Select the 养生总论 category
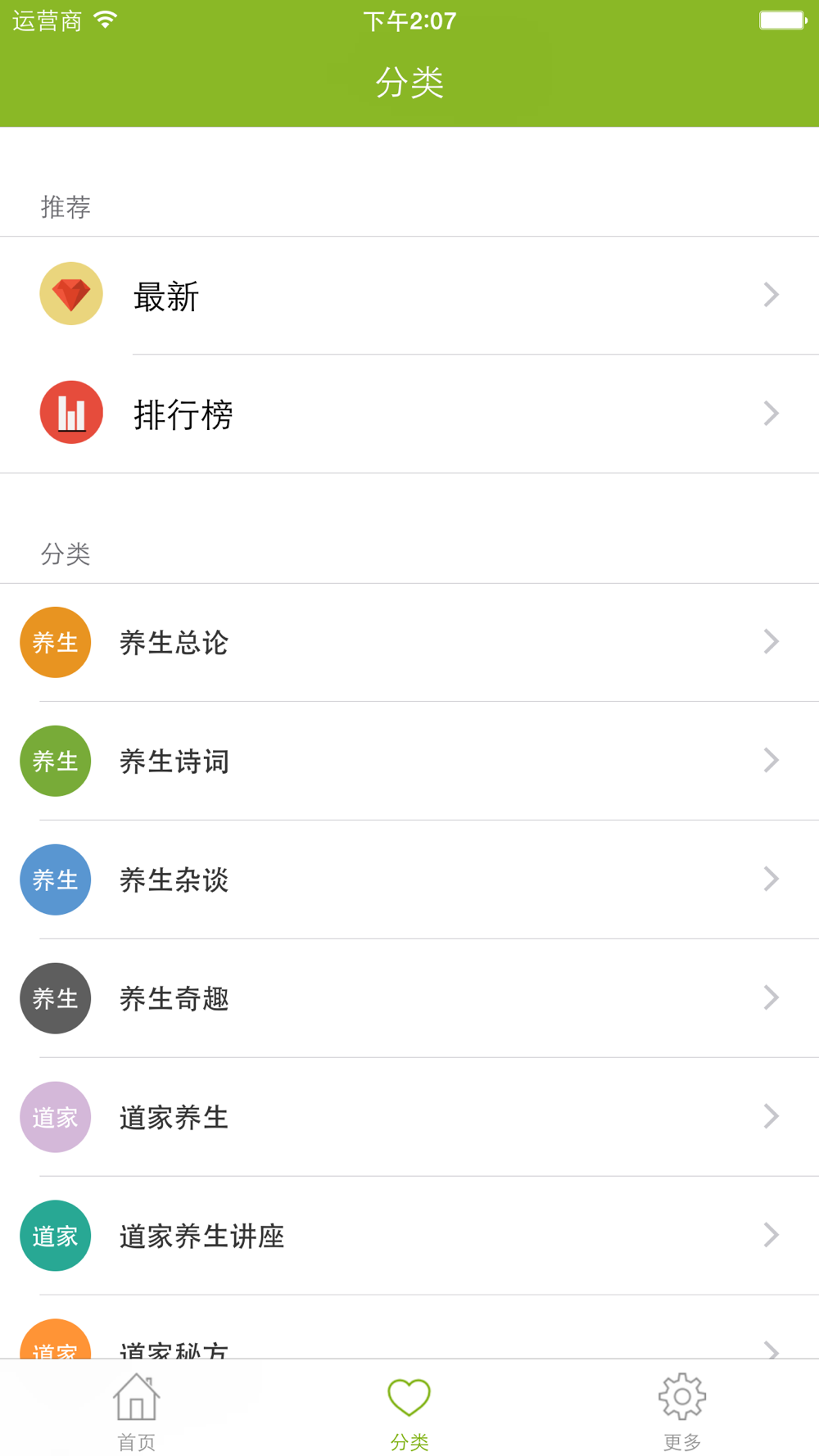The image size is (819, 1456). (409, 643)
